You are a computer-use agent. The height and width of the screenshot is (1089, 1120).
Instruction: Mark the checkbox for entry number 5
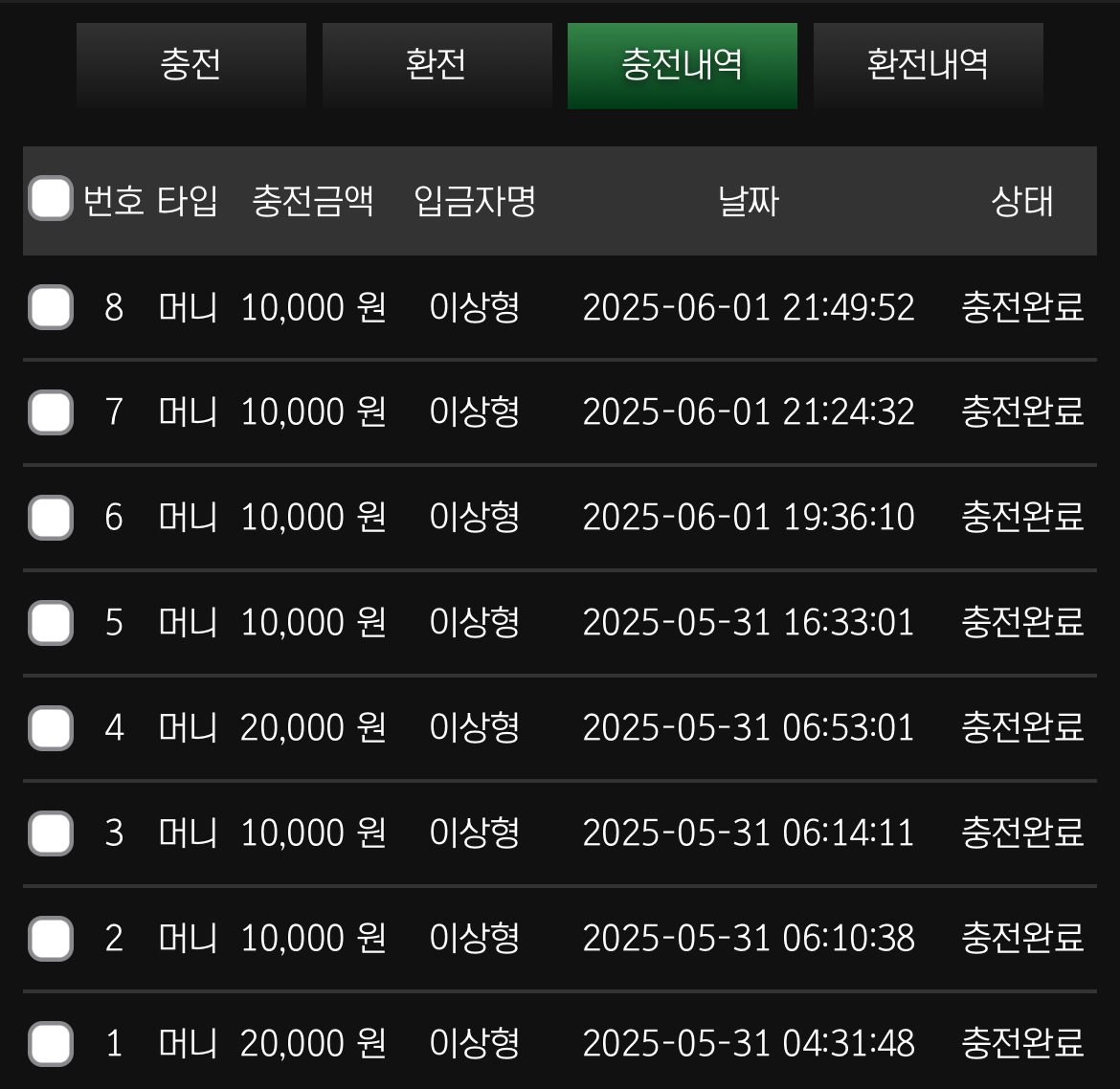tap(51, 623)
